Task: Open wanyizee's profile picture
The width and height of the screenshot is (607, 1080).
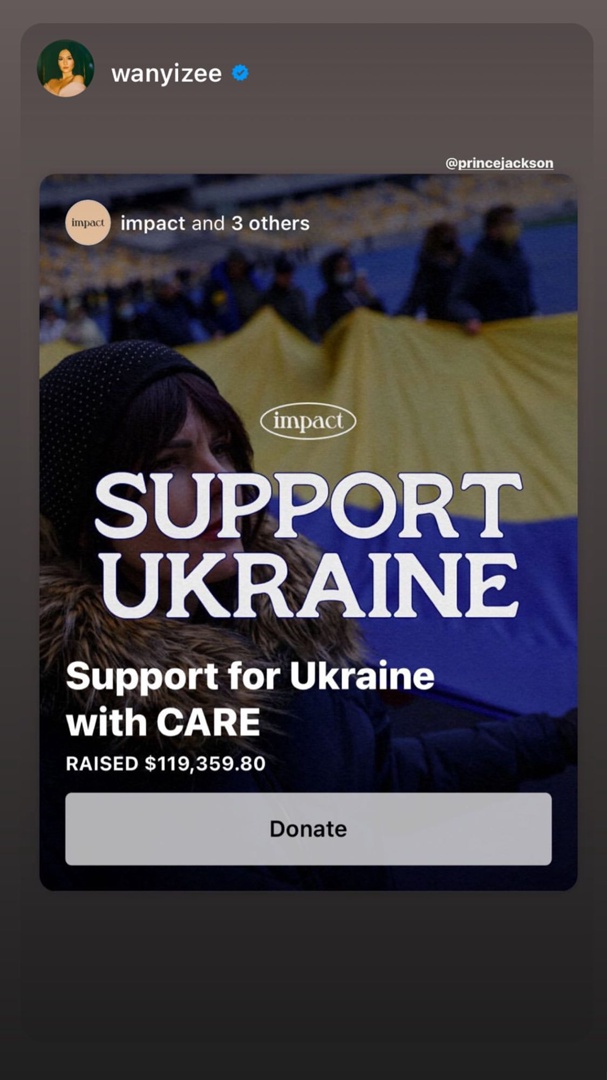Action: tap(65, 68)
